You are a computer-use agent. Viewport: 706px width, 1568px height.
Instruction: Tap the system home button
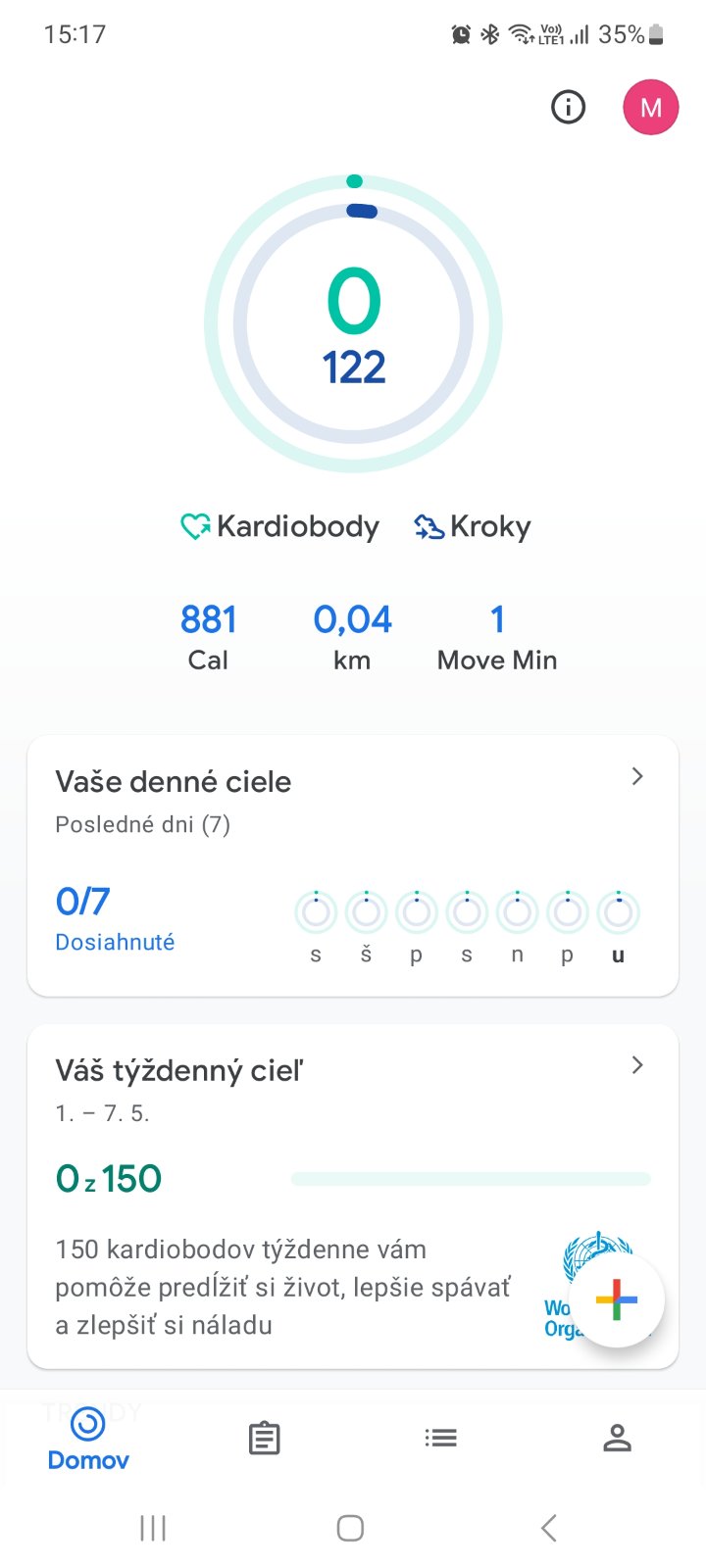pyautogui.click(x=350, y=1528)
